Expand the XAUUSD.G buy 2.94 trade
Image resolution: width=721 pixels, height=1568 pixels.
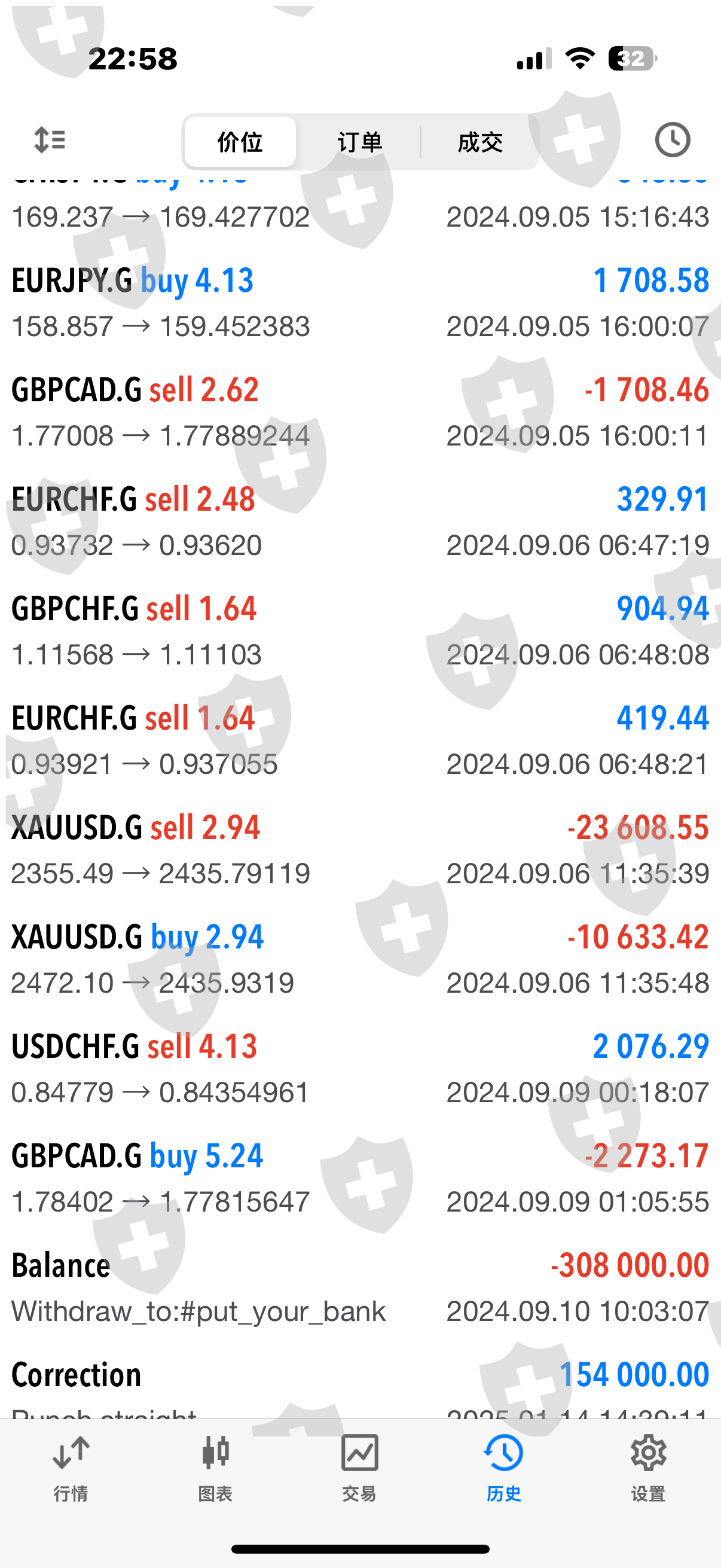[360, 959]
